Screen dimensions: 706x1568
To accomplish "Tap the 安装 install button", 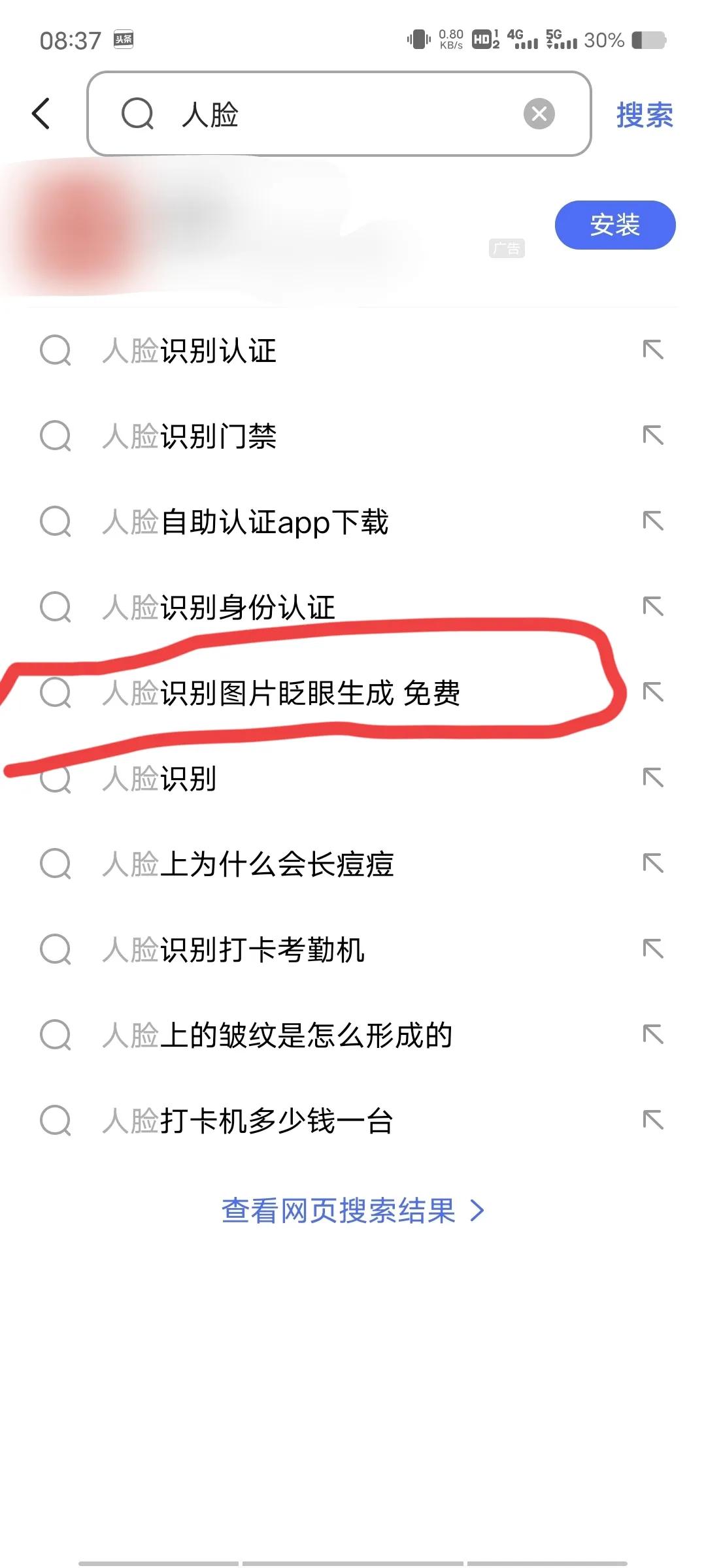I will (x=614, y=224).
